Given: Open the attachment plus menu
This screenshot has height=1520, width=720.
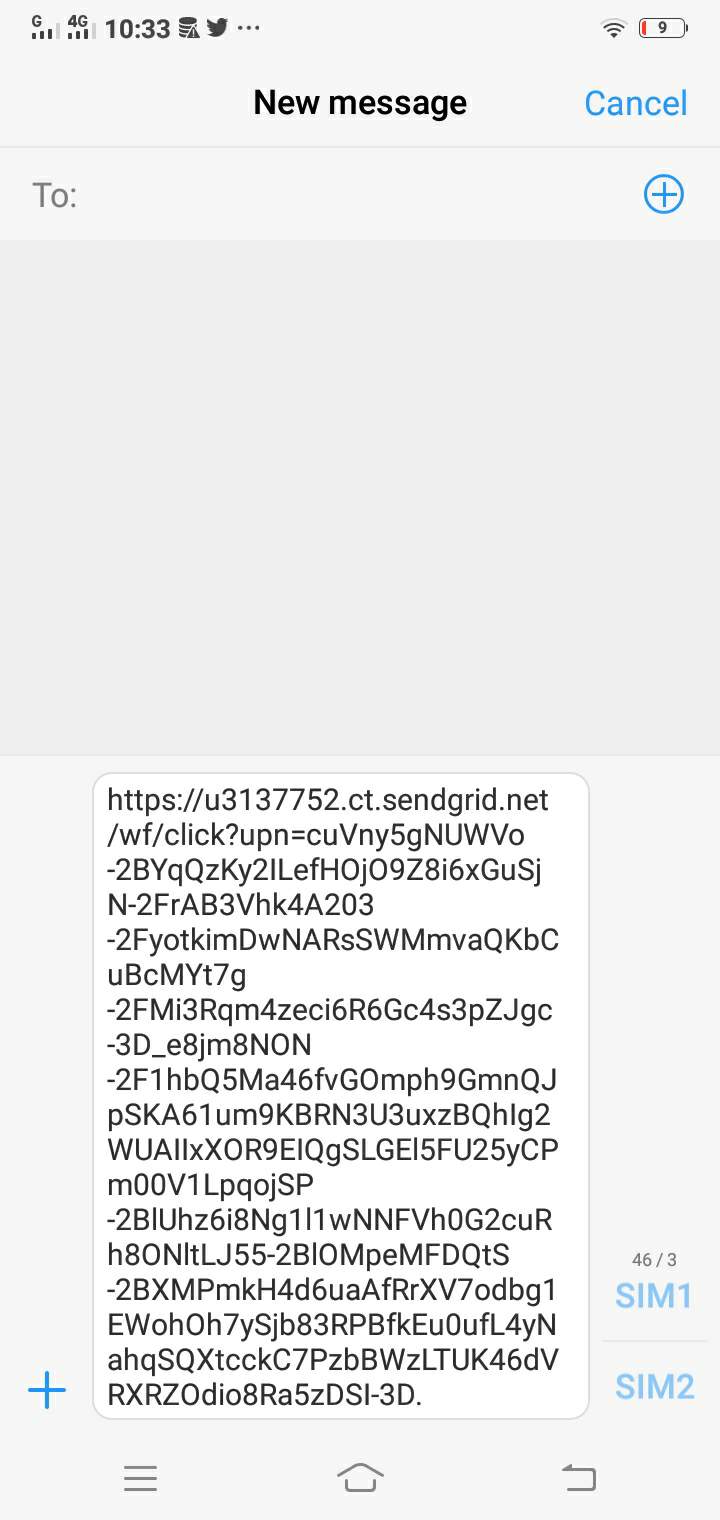Looking at the screenshot, I should click(x=47, y=1390).
